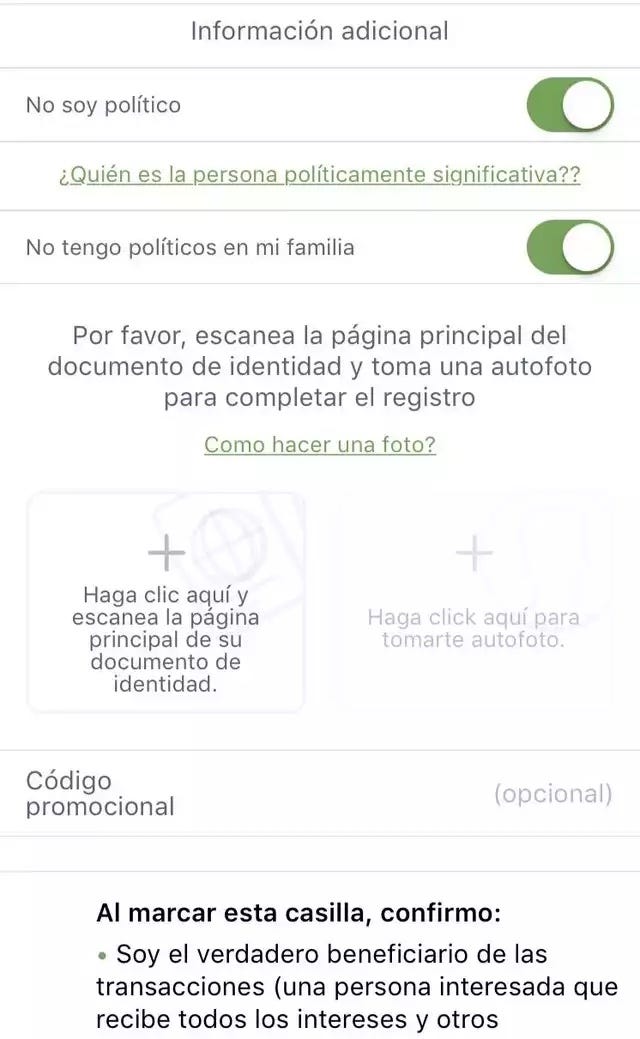Open 'Como hacer una foto?' help link
The image size is (640, 1039).
click(x=320, y=445)
